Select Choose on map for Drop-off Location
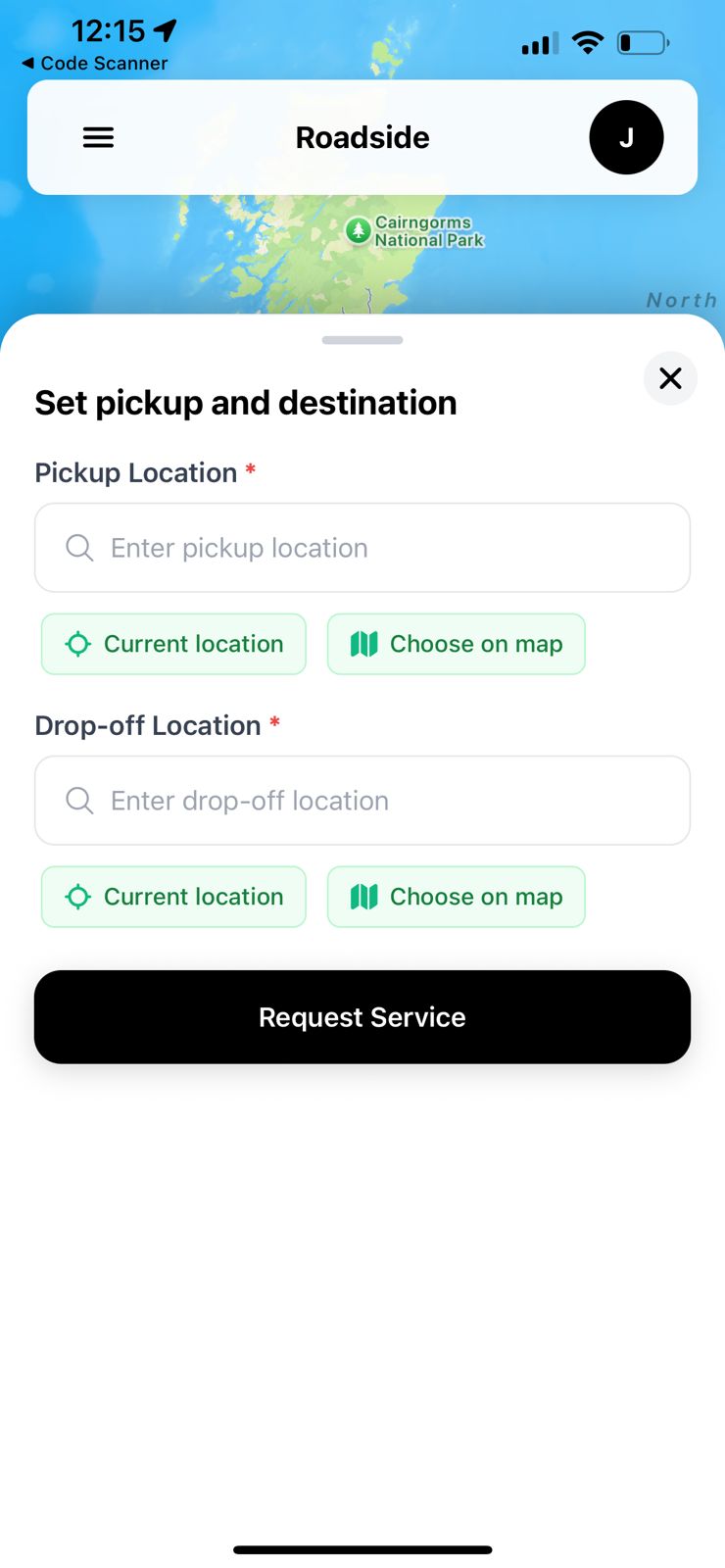This screenshot has width=725, height=1568. (x=457, y=897)
